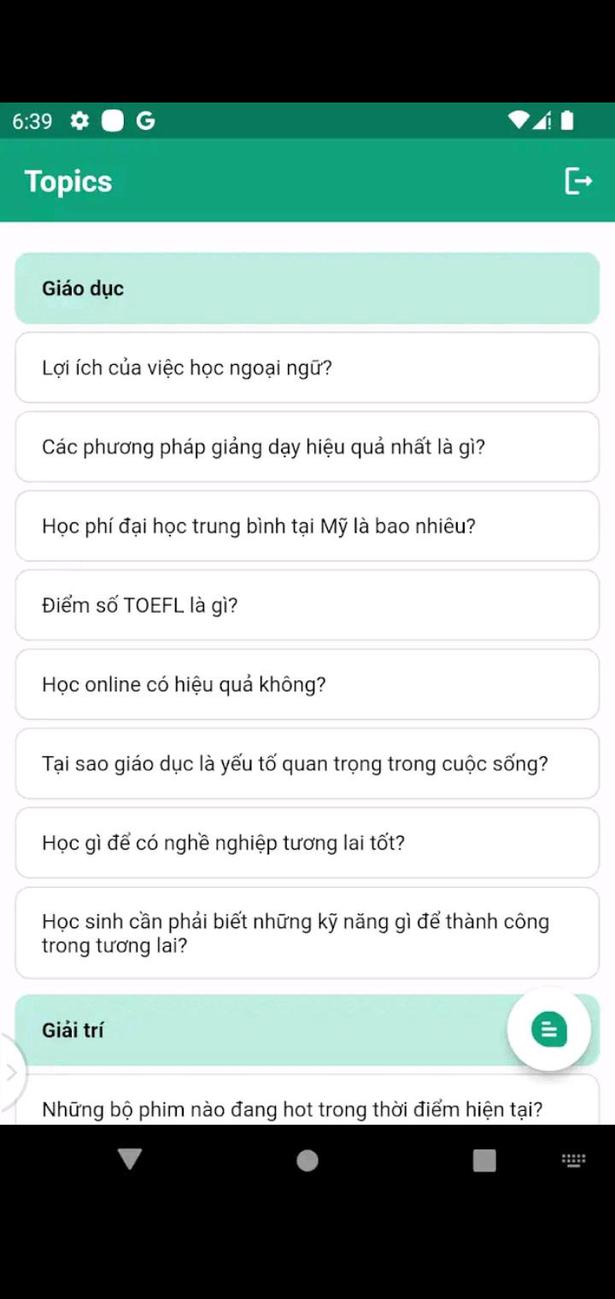Viewport: 615px width, 1299px height.
Task: Tap the skills students need for success question
Action: [x=307, y=933]
